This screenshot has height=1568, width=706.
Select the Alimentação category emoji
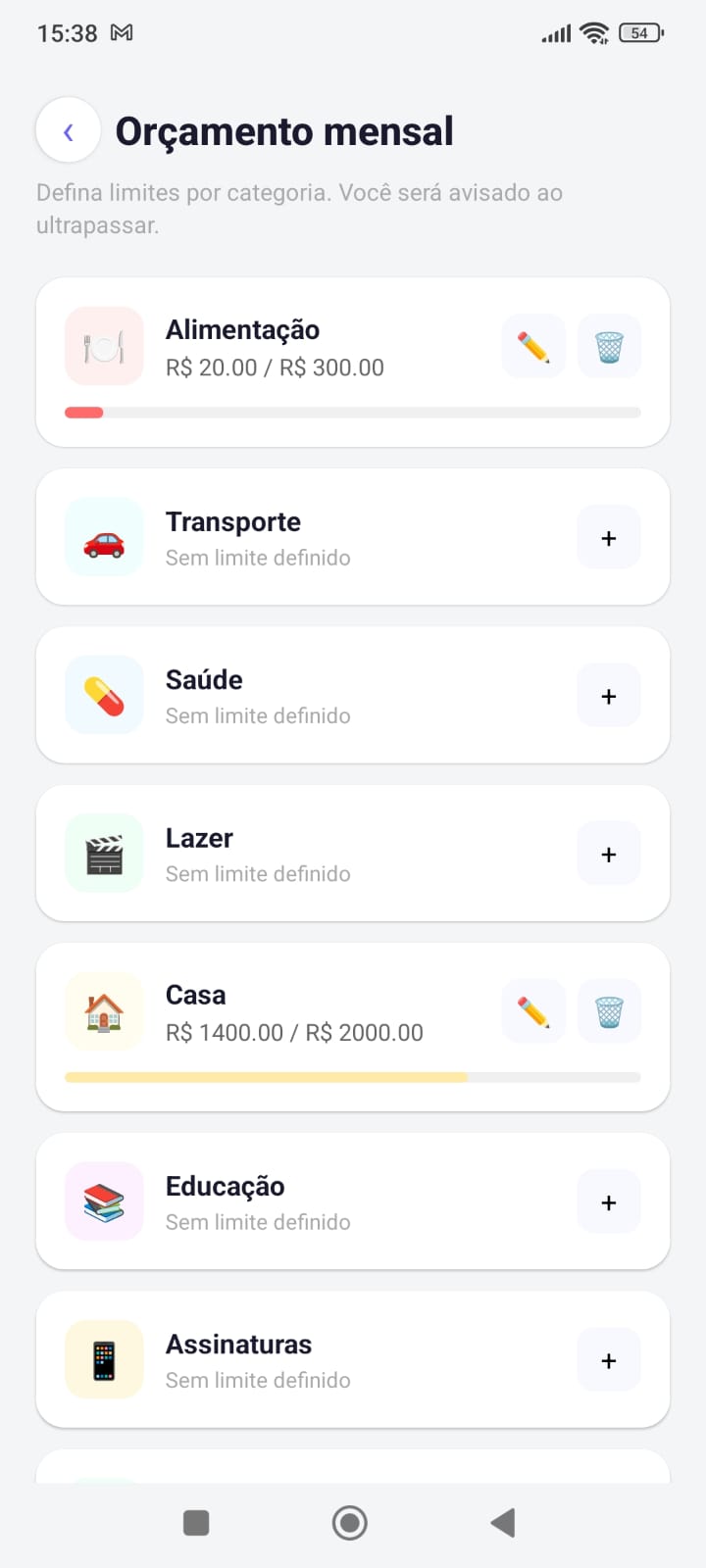point(104,346)
